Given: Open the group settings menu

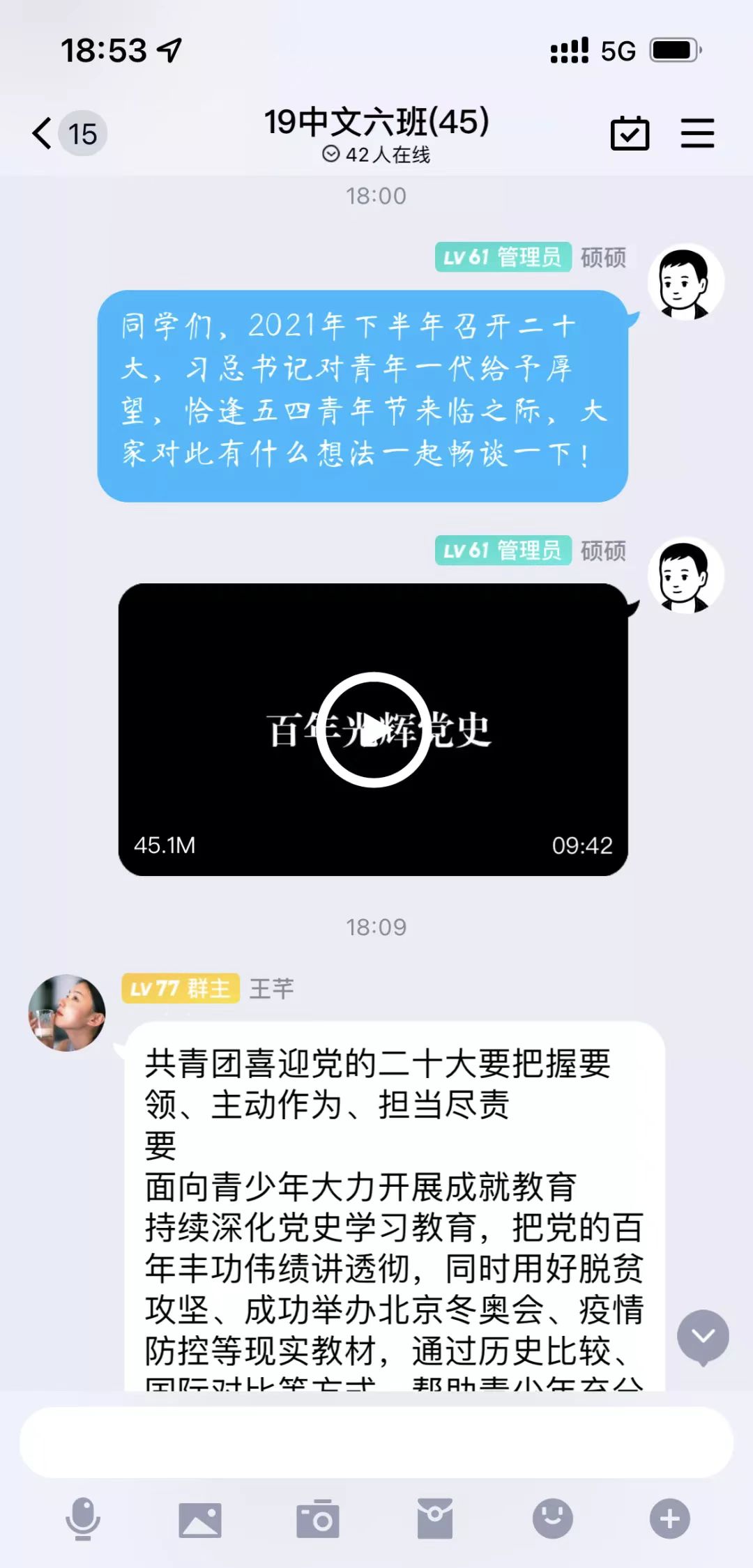Looking at the screenshot, I should pos(697,133).
